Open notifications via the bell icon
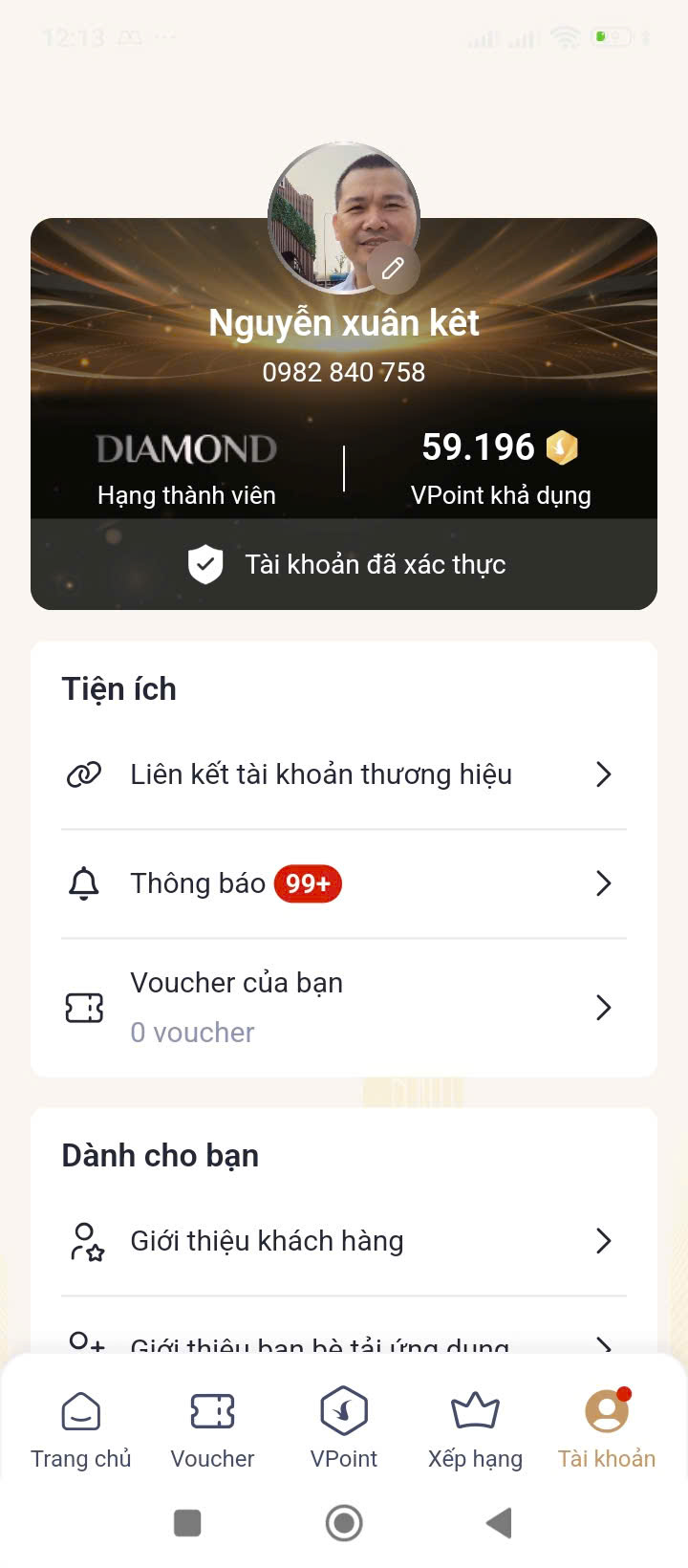 84,882
